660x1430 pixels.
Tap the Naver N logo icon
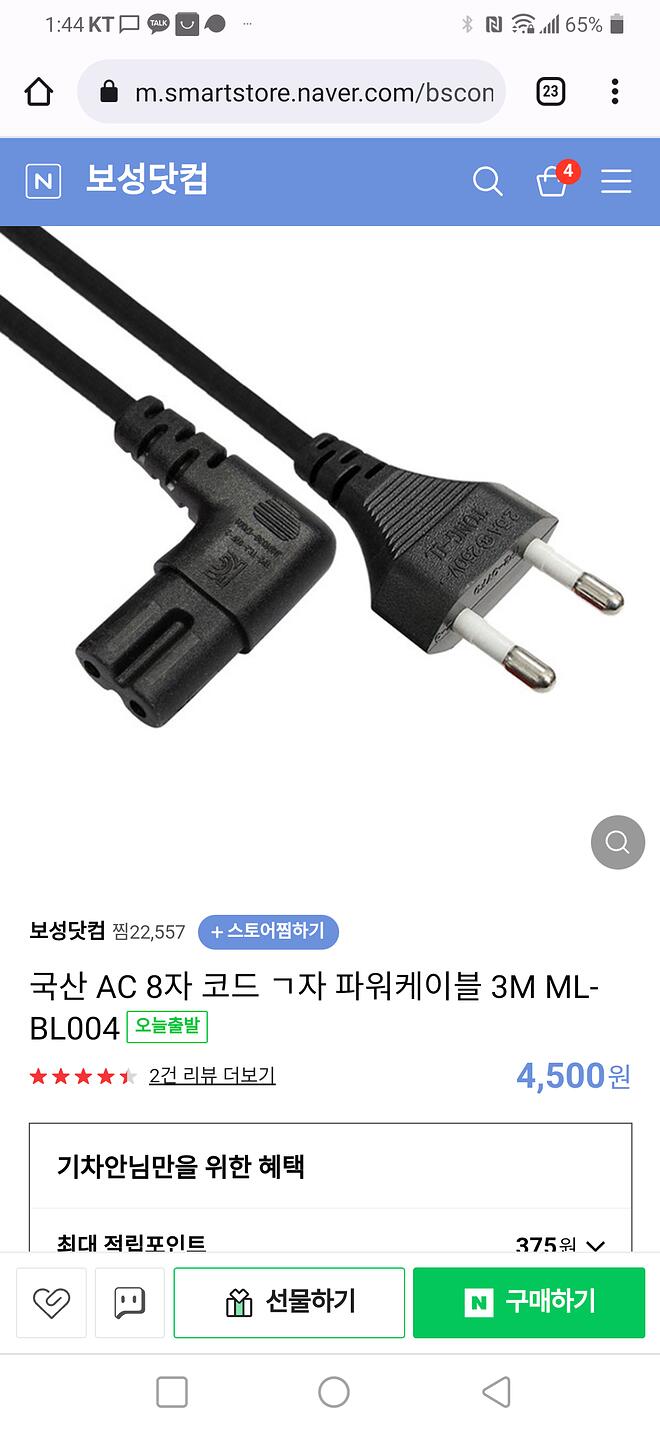pos(43,181)
